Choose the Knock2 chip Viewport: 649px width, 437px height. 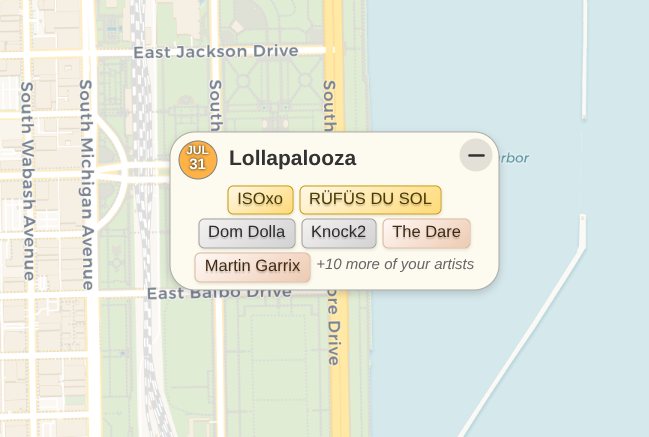tap(339, 233)
